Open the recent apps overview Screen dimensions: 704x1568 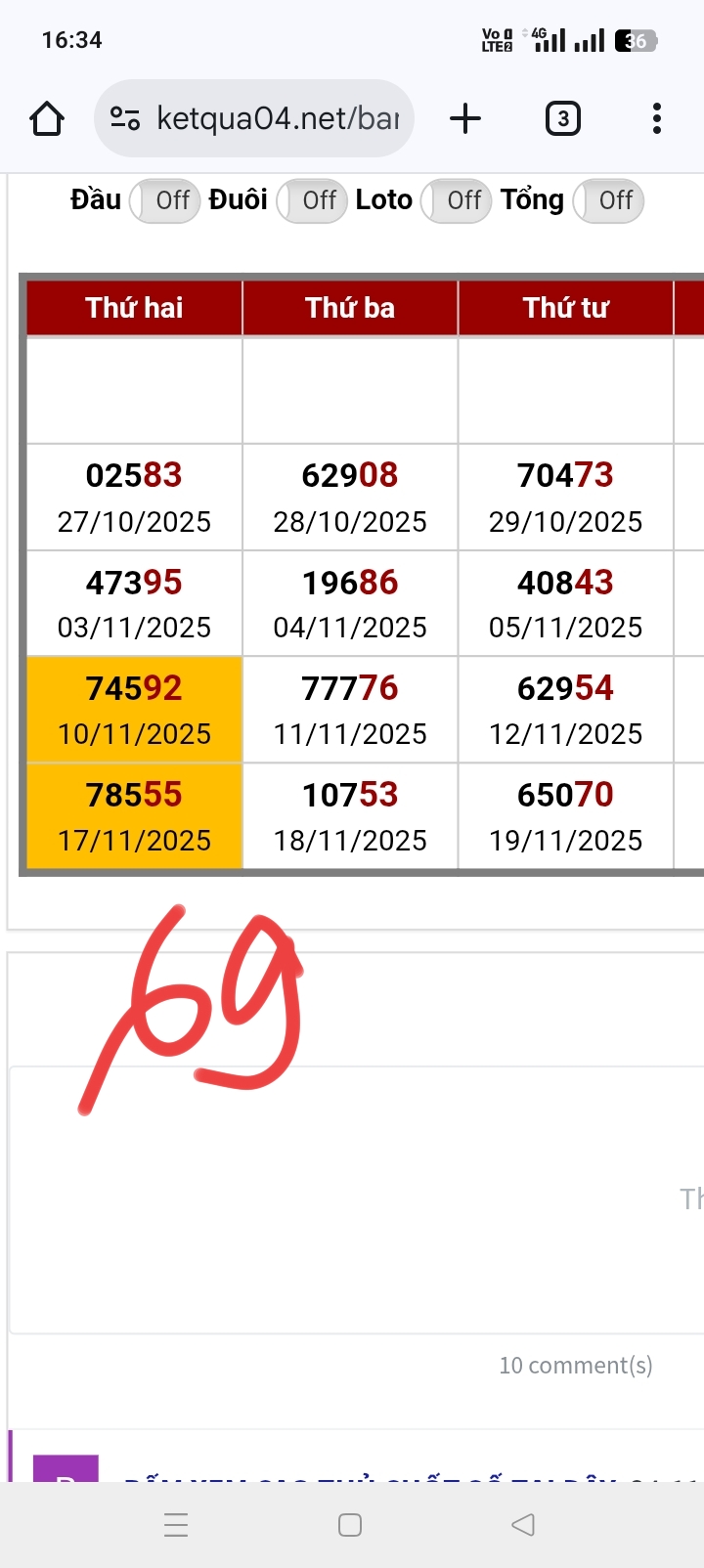(x=176, y=1524)
